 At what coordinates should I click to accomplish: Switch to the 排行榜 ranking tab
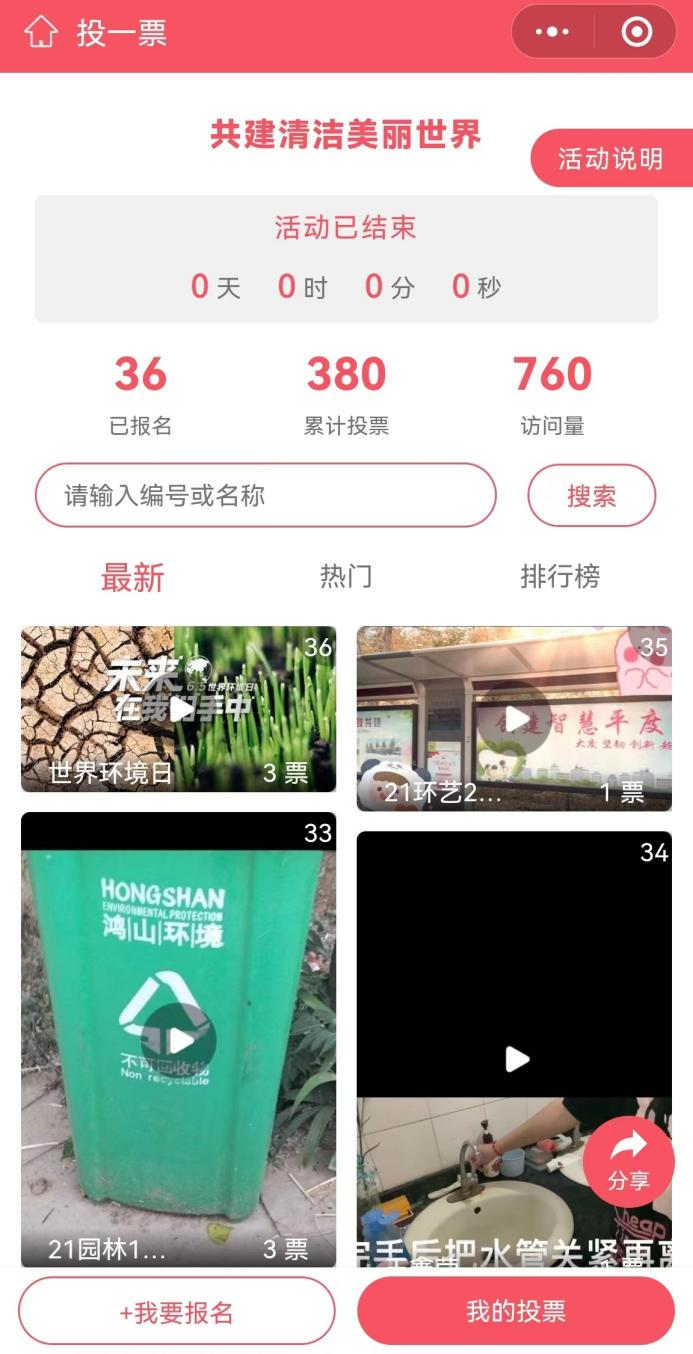click(x=560, y=576)
